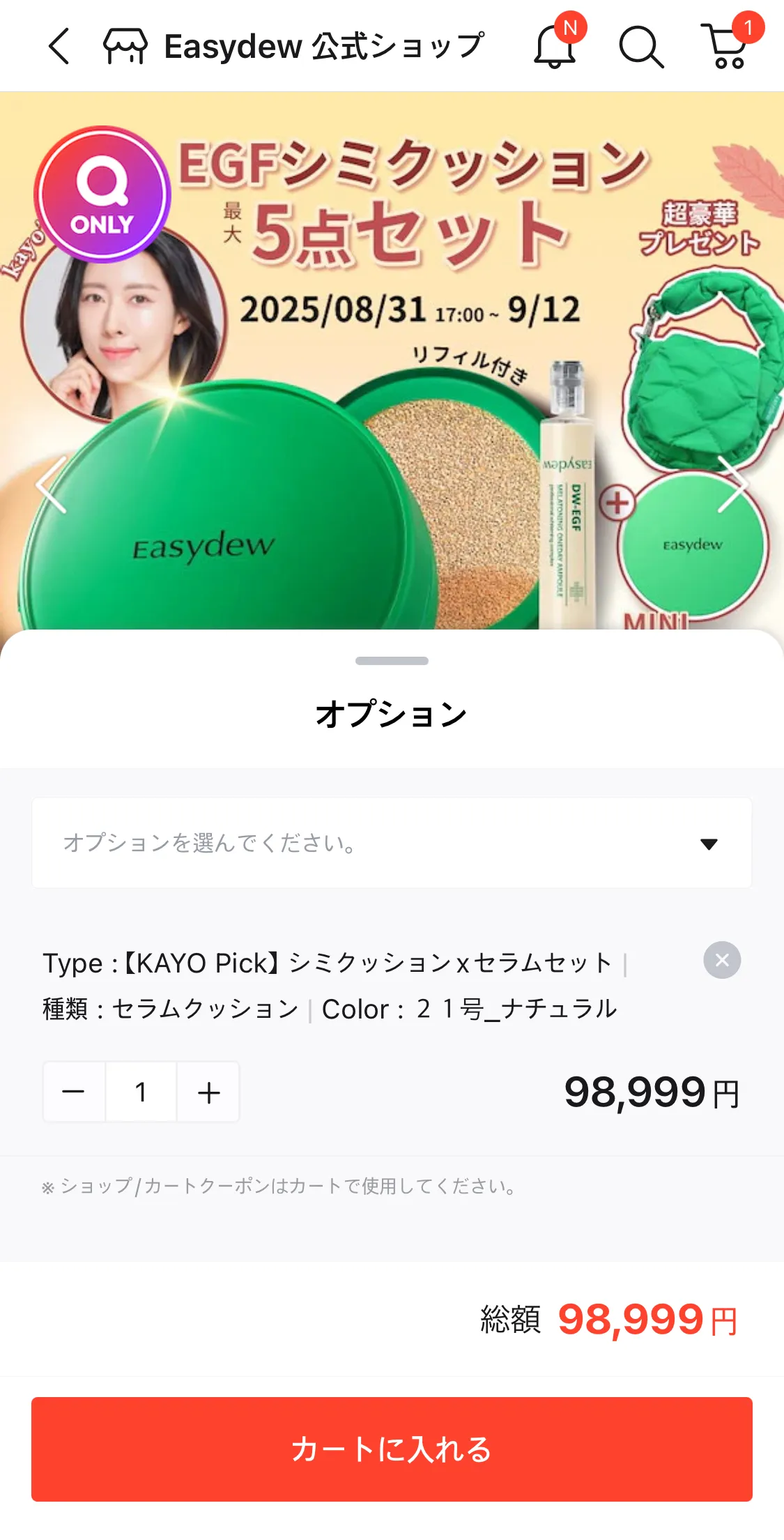
Task: Increase quantity with plus button
Action: pos(208,1092)
